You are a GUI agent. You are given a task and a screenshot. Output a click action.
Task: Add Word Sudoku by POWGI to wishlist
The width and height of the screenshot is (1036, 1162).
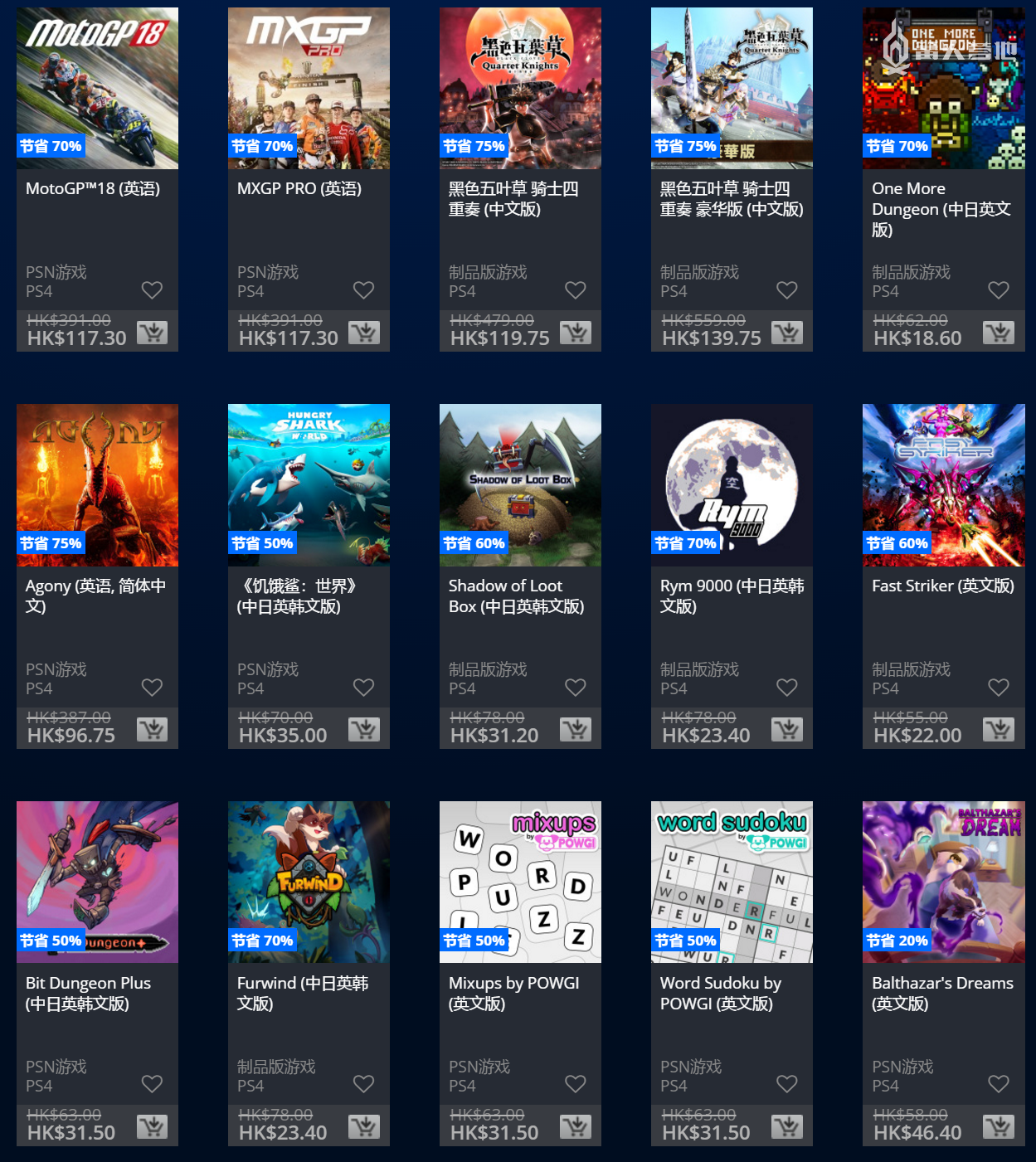786,1084
